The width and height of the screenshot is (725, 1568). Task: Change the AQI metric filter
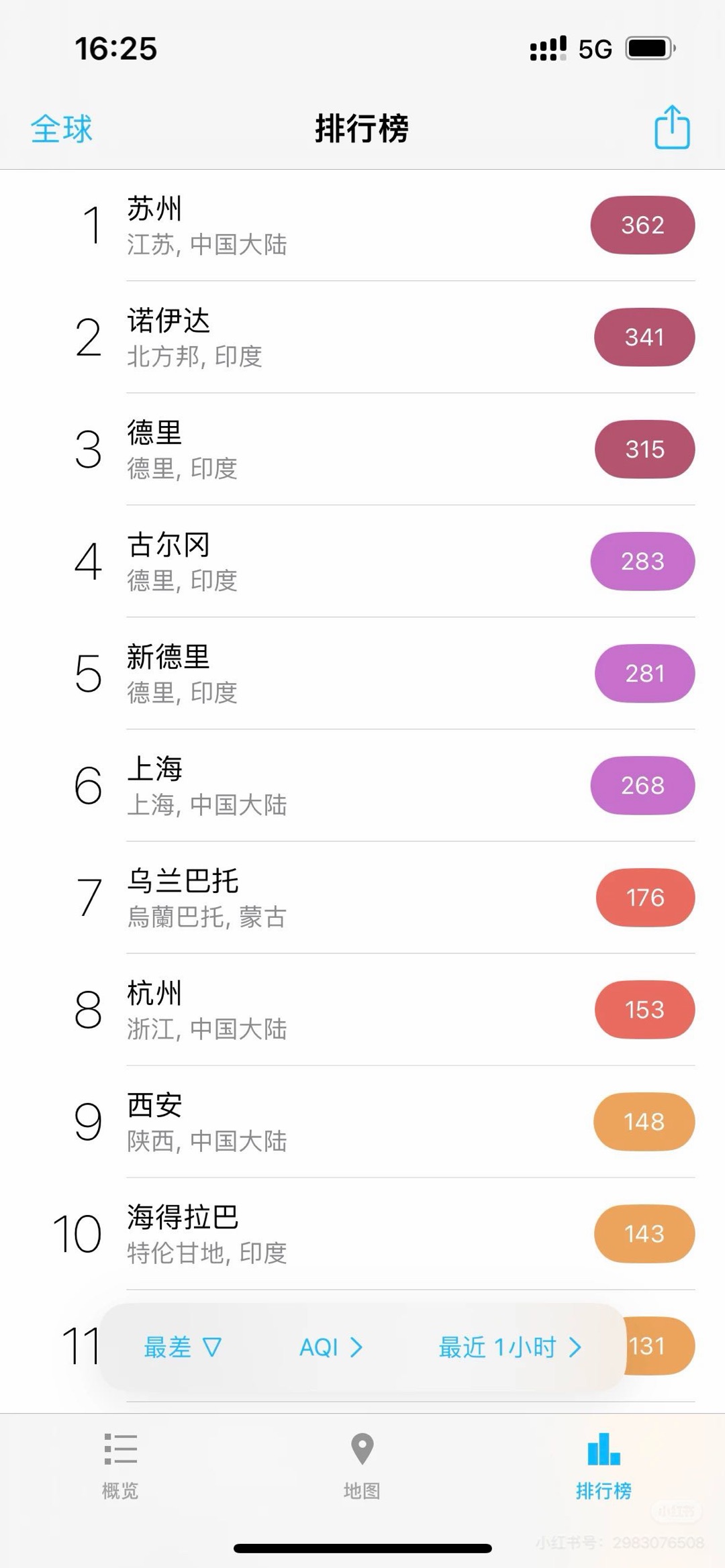331,1347
